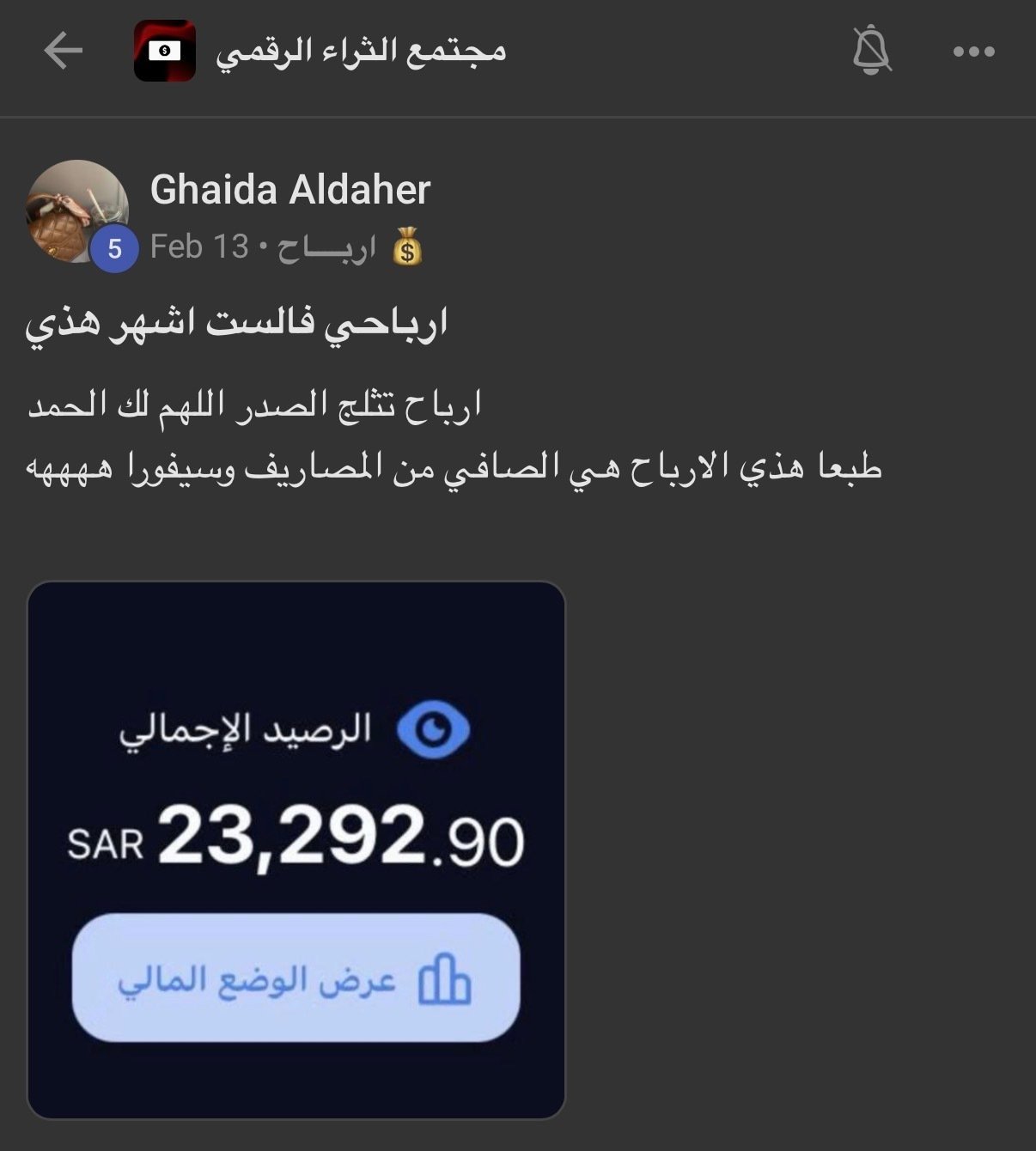This screenshot has width=1036, height=1151.
Task: Open the attached balance screenshot image
Action: pyautogui.click(x=296, y=850)
